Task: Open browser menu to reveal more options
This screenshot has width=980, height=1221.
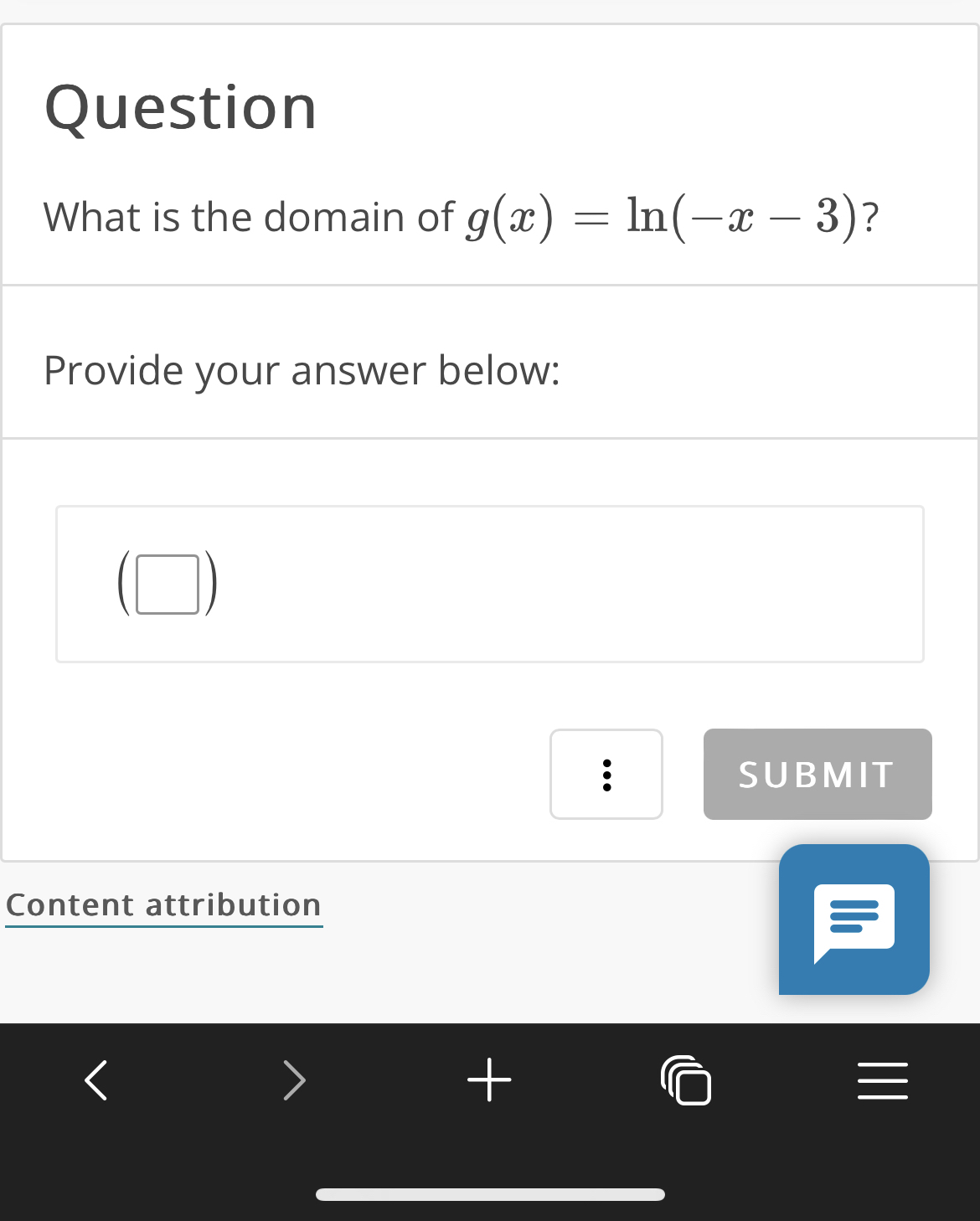Action: pos(882,1080)
